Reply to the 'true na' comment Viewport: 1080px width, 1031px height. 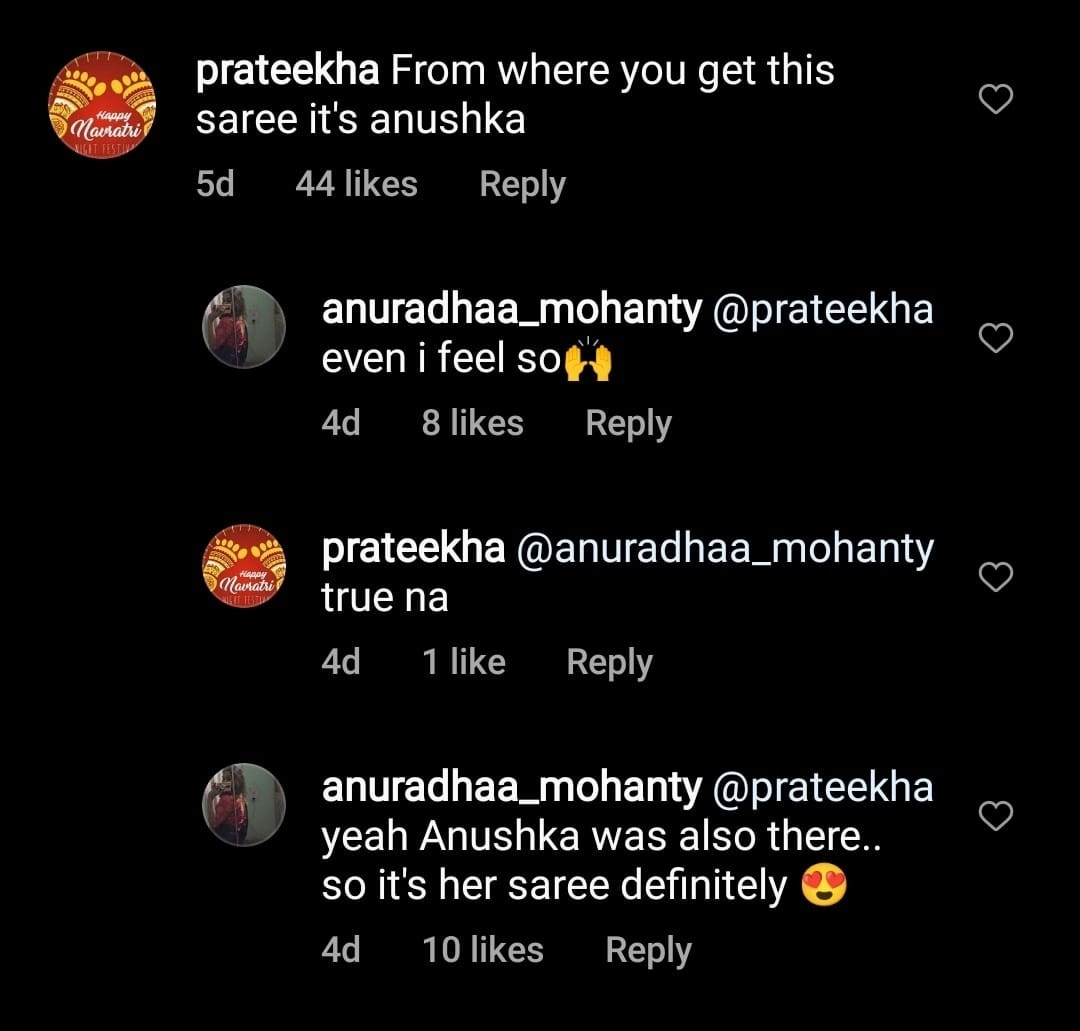tap(609, 662)
